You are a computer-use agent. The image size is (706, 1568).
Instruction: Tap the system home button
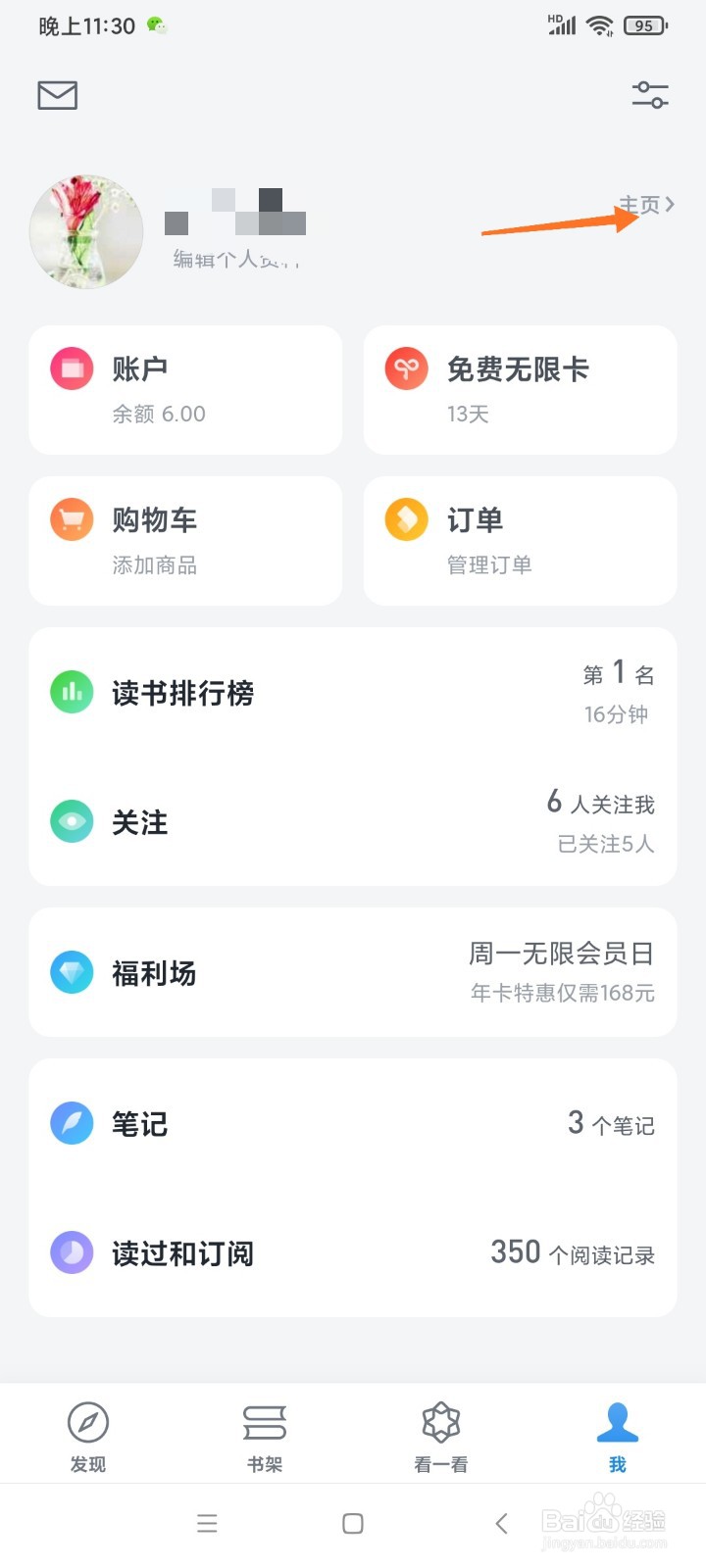[x=353, y=1523]
